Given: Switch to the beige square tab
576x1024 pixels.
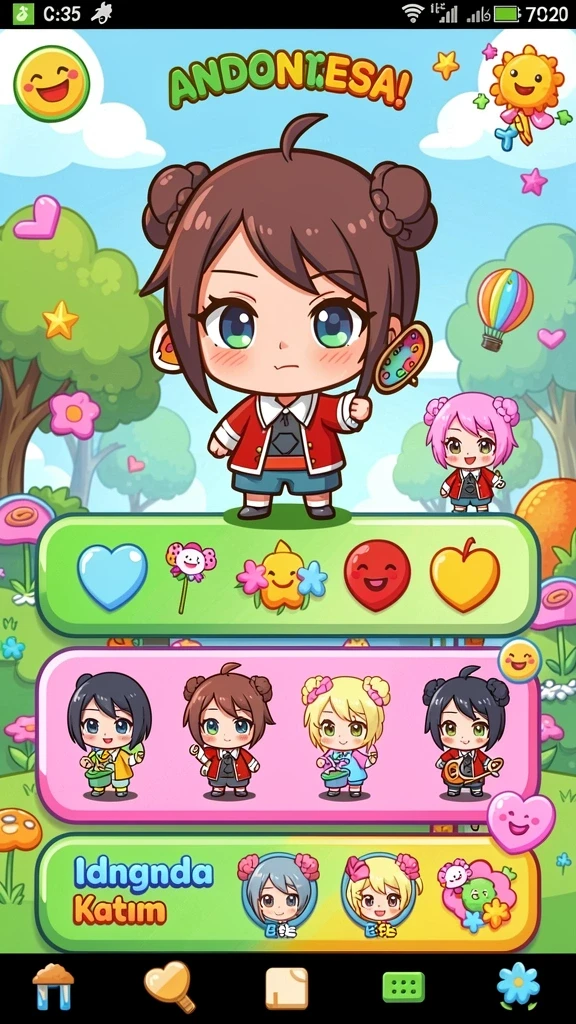Looking at the screenshot, I should [287, 988].
